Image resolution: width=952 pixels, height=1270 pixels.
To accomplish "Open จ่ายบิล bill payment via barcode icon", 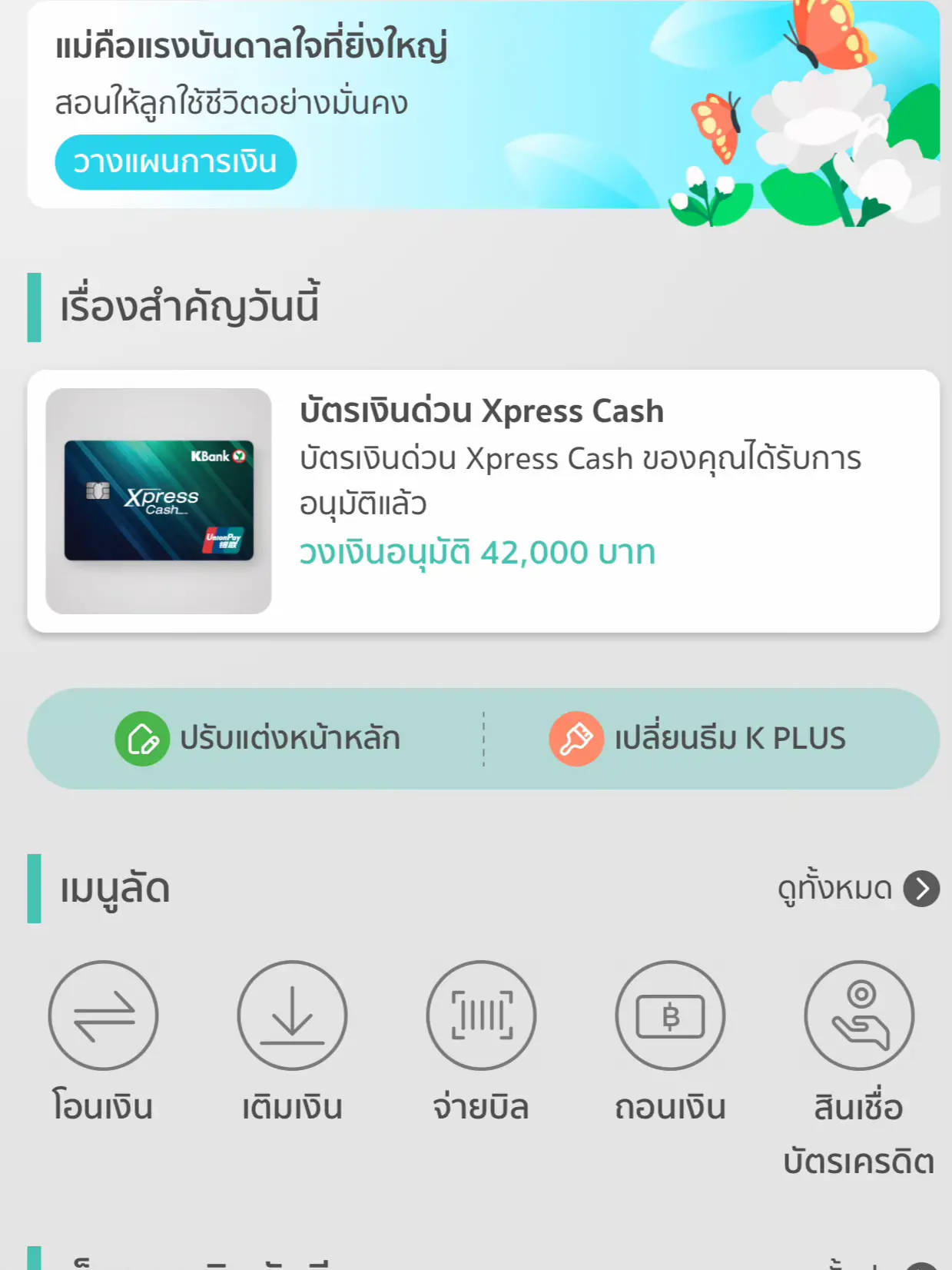I will tap(482, 1016).
